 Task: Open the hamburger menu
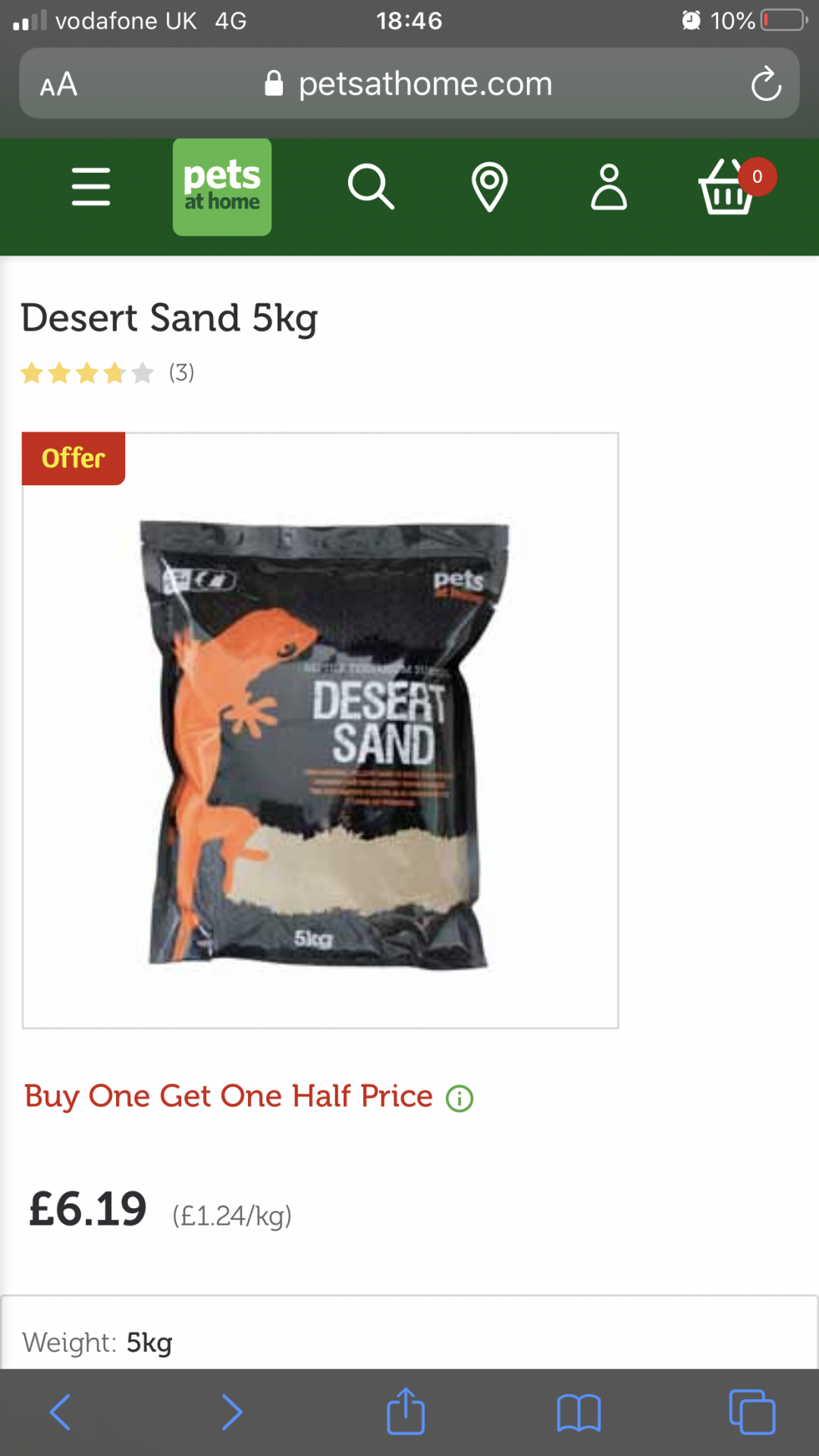pos(91,187)
